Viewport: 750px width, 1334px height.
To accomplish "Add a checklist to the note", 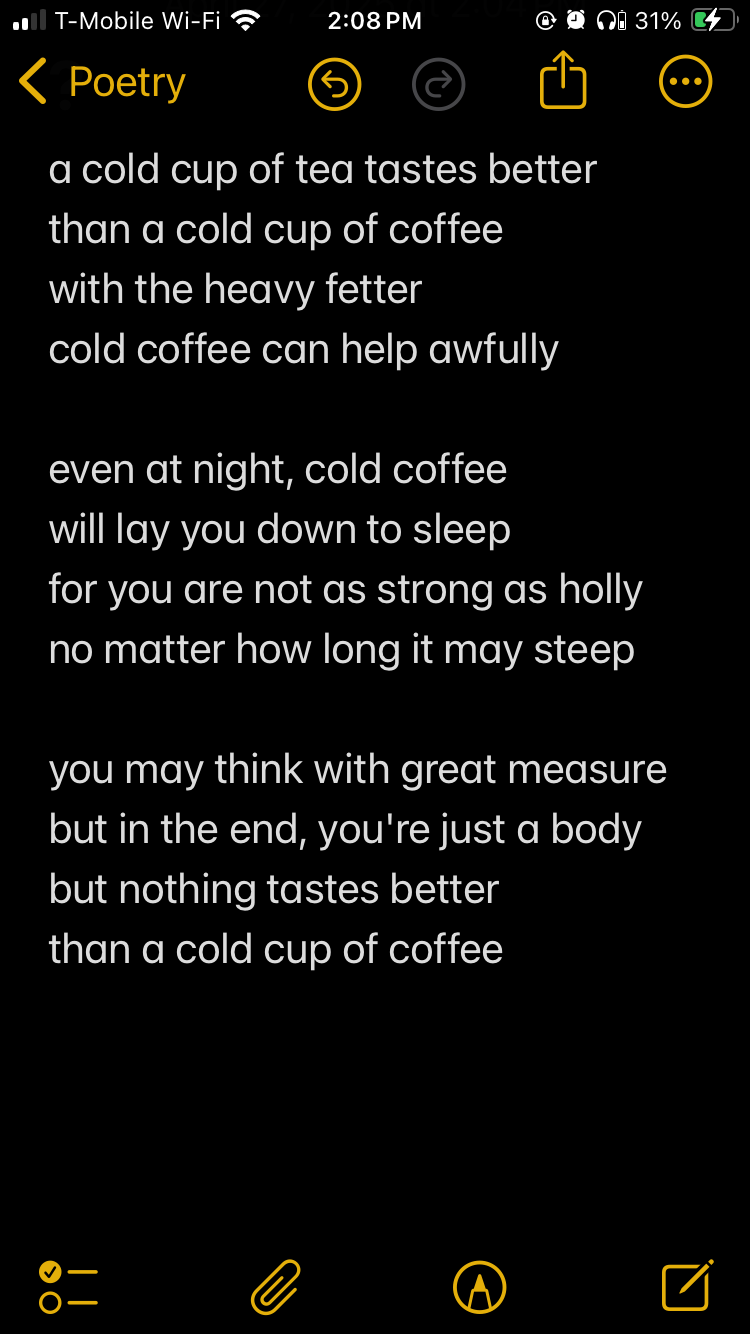I will [x=68, y=1286].
